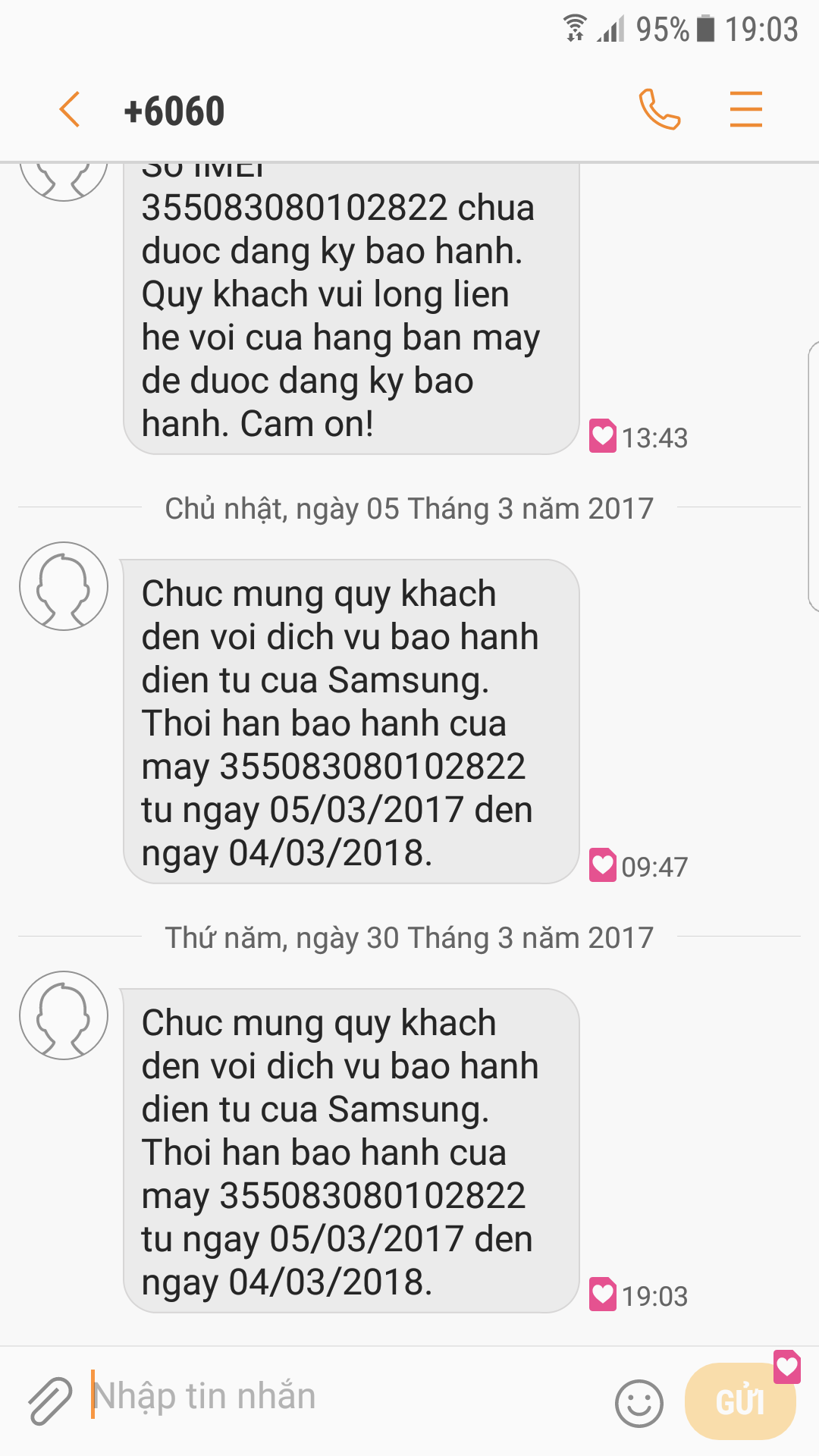Open the three-line options menu
The height and width of the screenshot is (1456, 819).
click(746, 109)
